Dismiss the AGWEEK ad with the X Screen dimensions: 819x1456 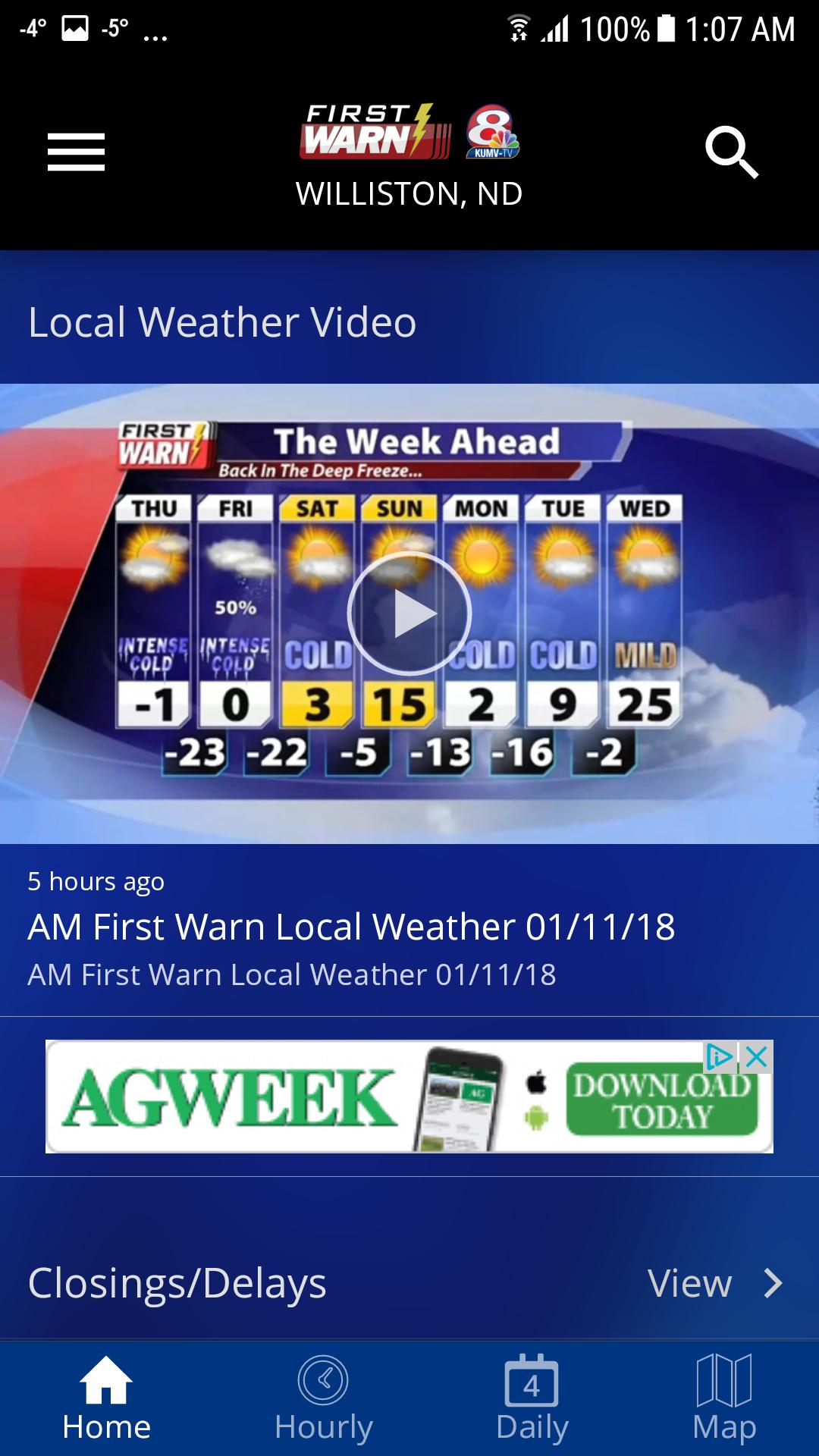coord(754,1056)
